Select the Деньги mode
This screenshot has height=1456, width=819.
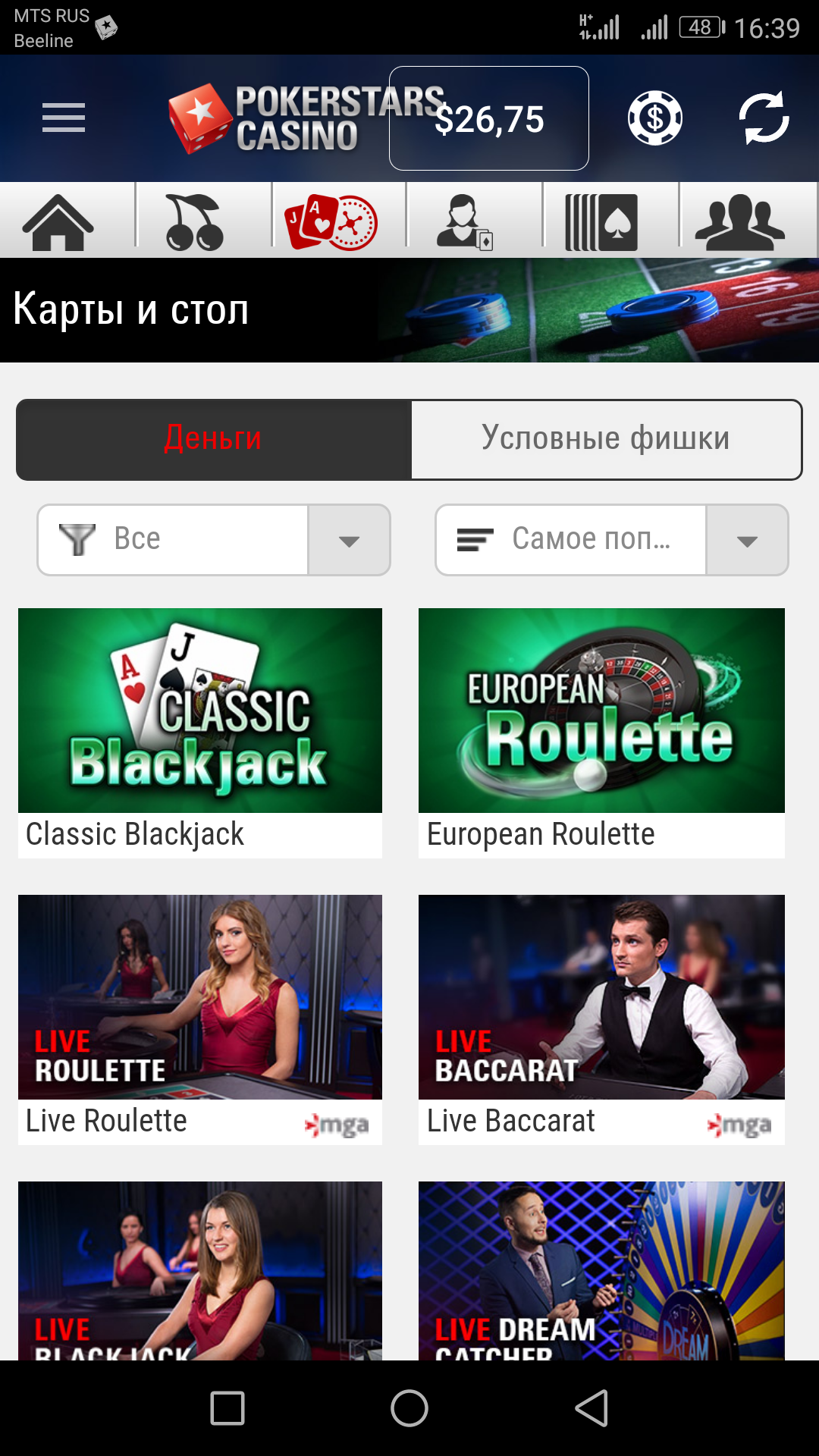pyautogui.click(x=214, y=439)
